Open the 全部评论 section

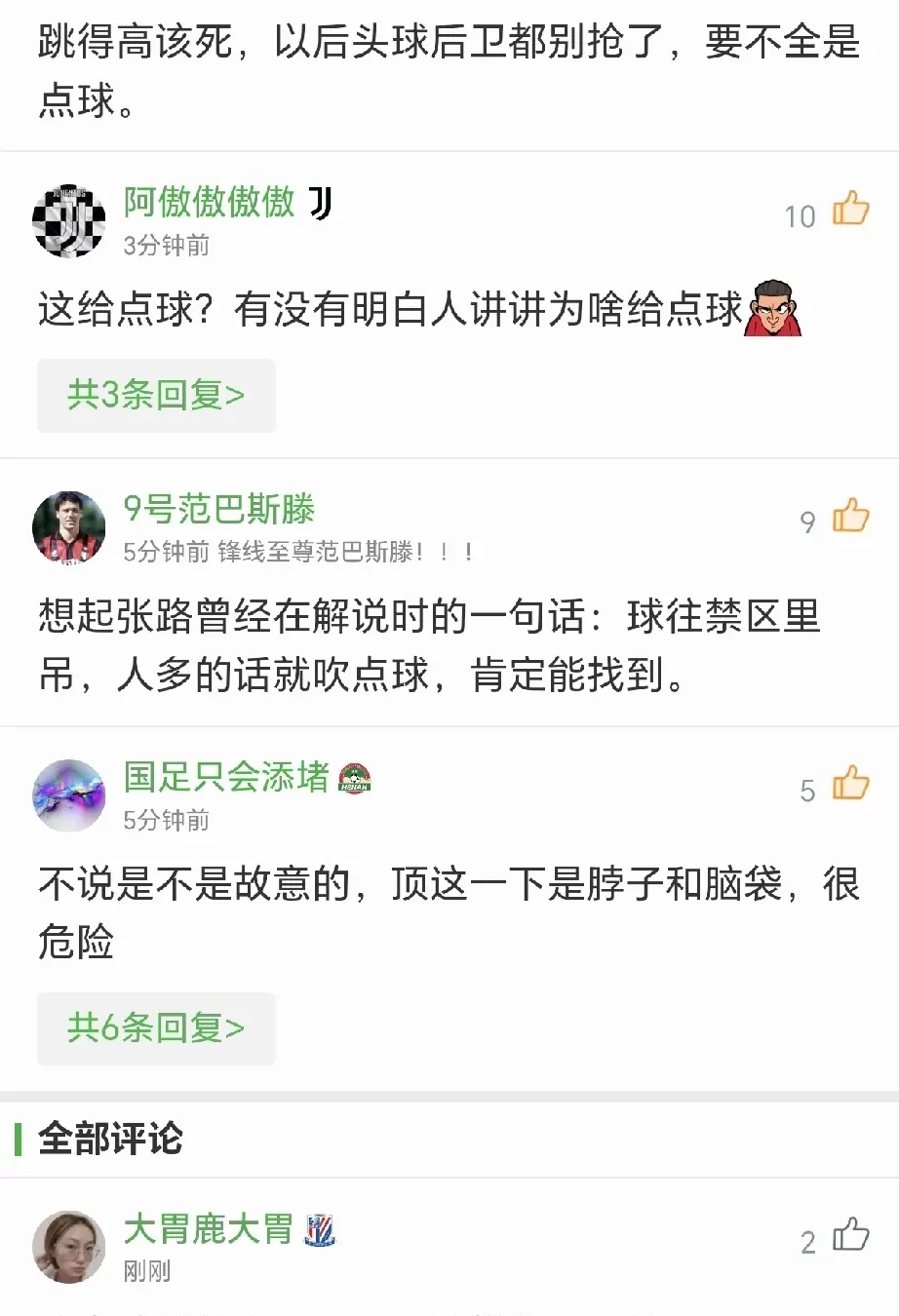click(110, 1139)
